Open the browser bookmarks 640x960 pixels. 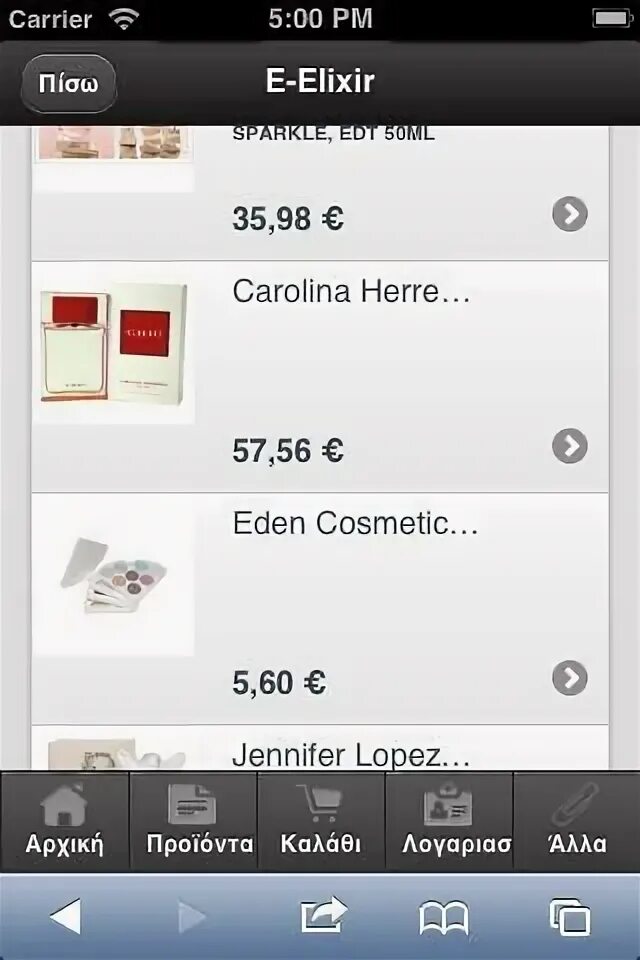coord(444,916)
